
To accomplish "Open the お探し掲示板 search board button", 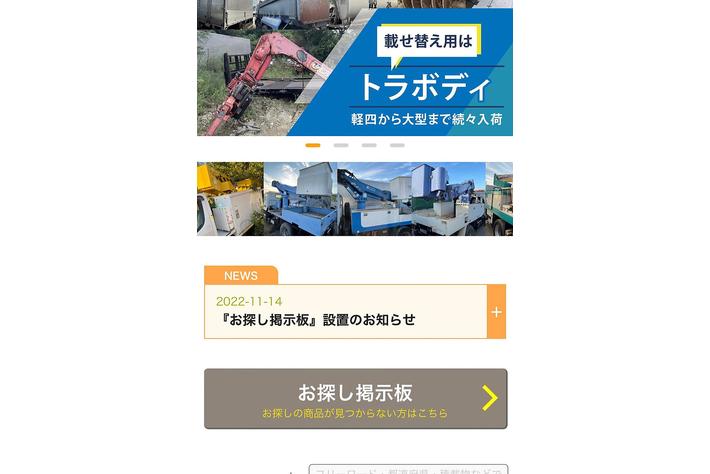I will [x=355, y=398].
